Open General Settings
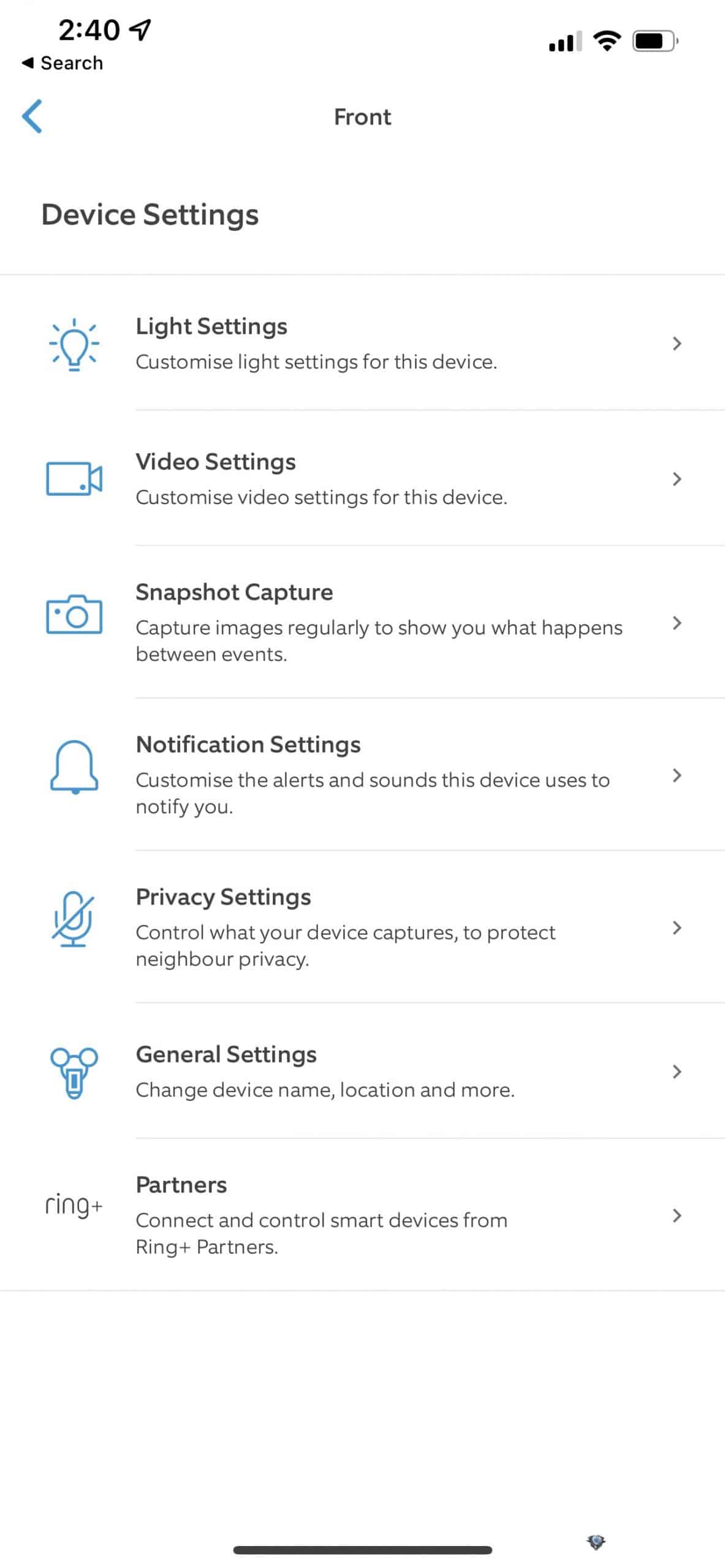The width and height of the screenshot is (725, 1568). (362, 1071)
